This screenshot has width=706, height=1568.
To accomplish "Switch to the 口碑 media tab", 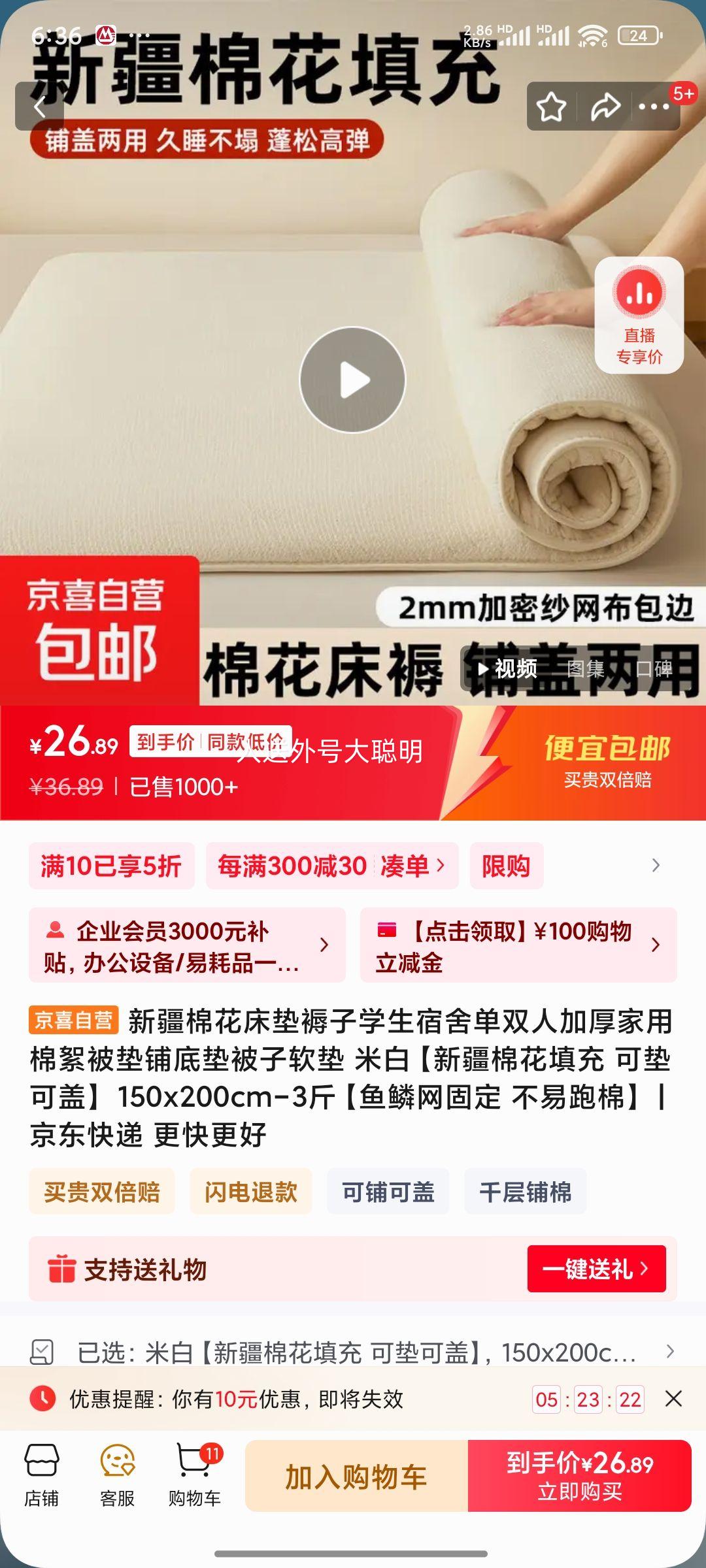I will (x=654, y=668).
